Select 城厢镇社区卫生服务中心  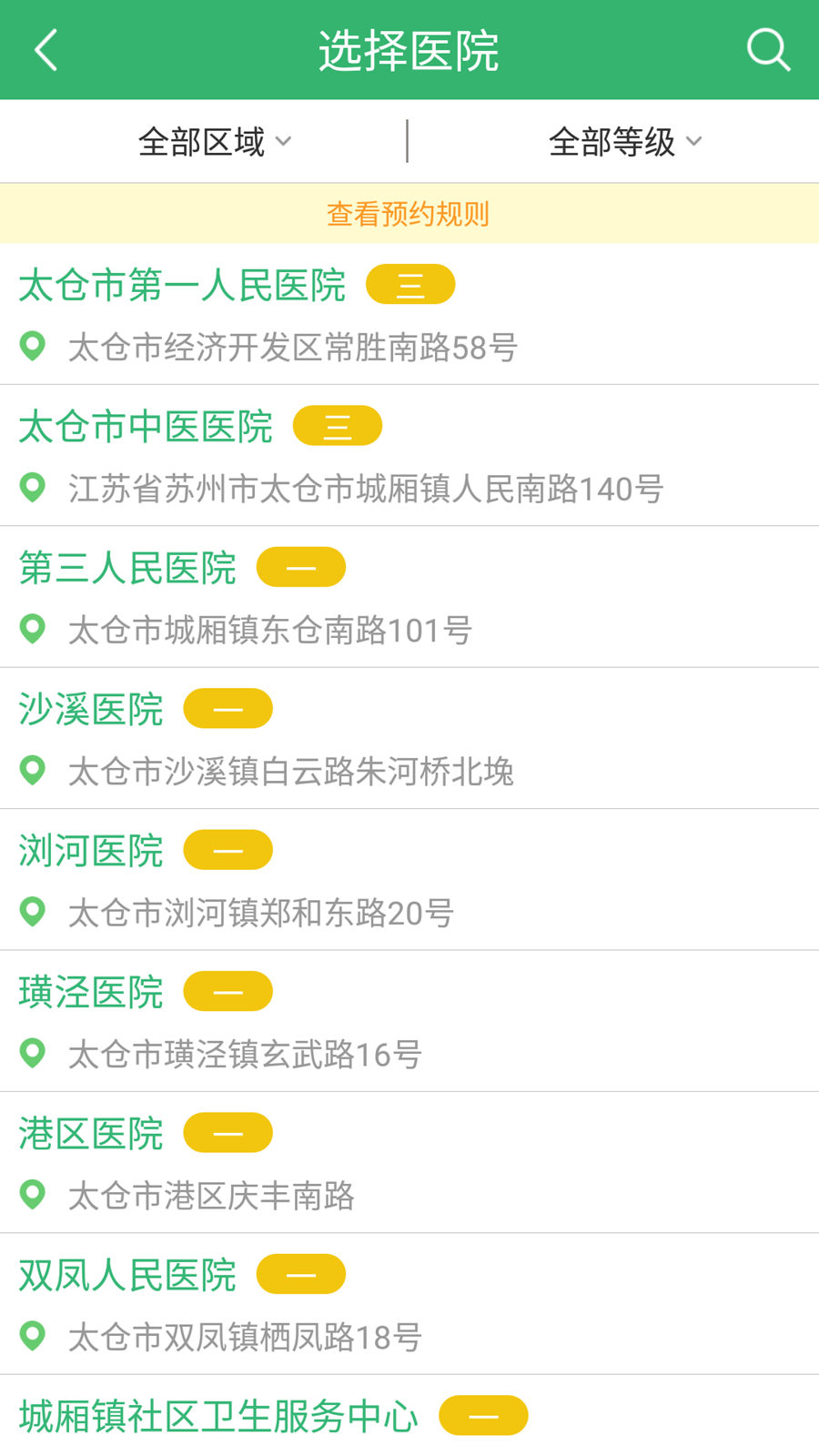click(x=218, y=1416)
